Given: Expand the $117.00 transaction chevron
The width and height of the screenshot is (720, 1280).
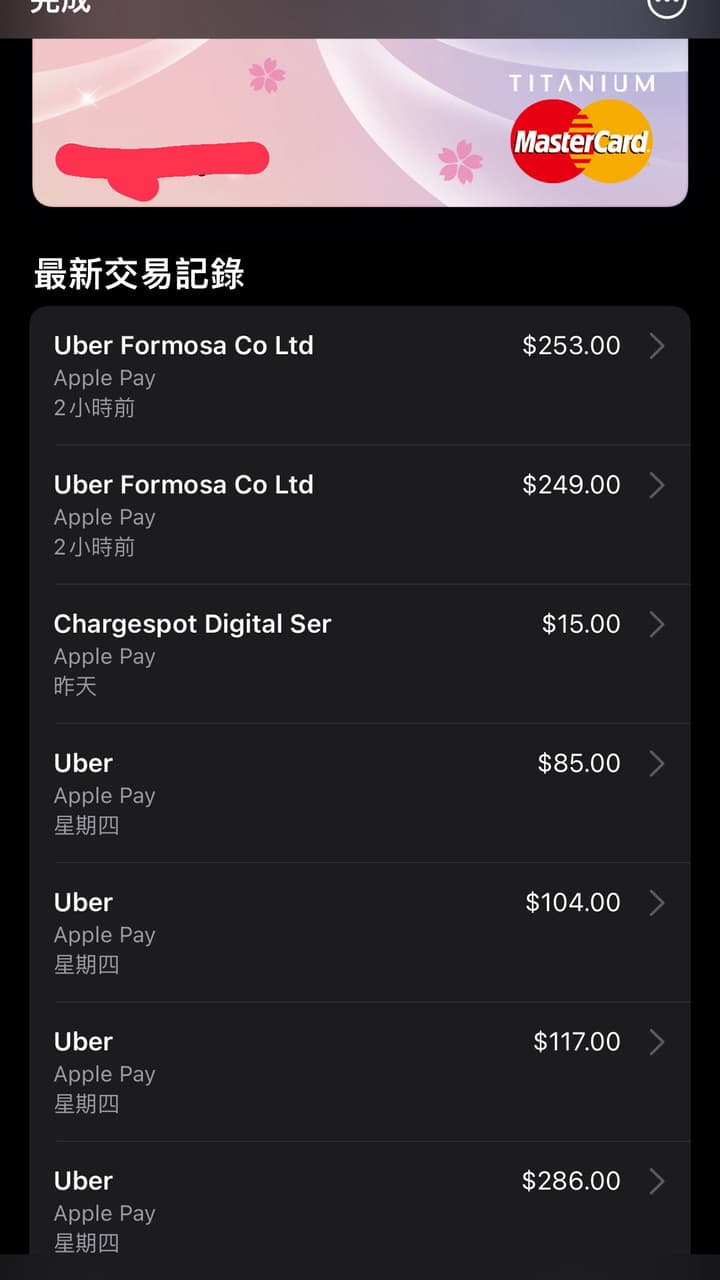Looking at the screenshot, I should [657, 1041].
